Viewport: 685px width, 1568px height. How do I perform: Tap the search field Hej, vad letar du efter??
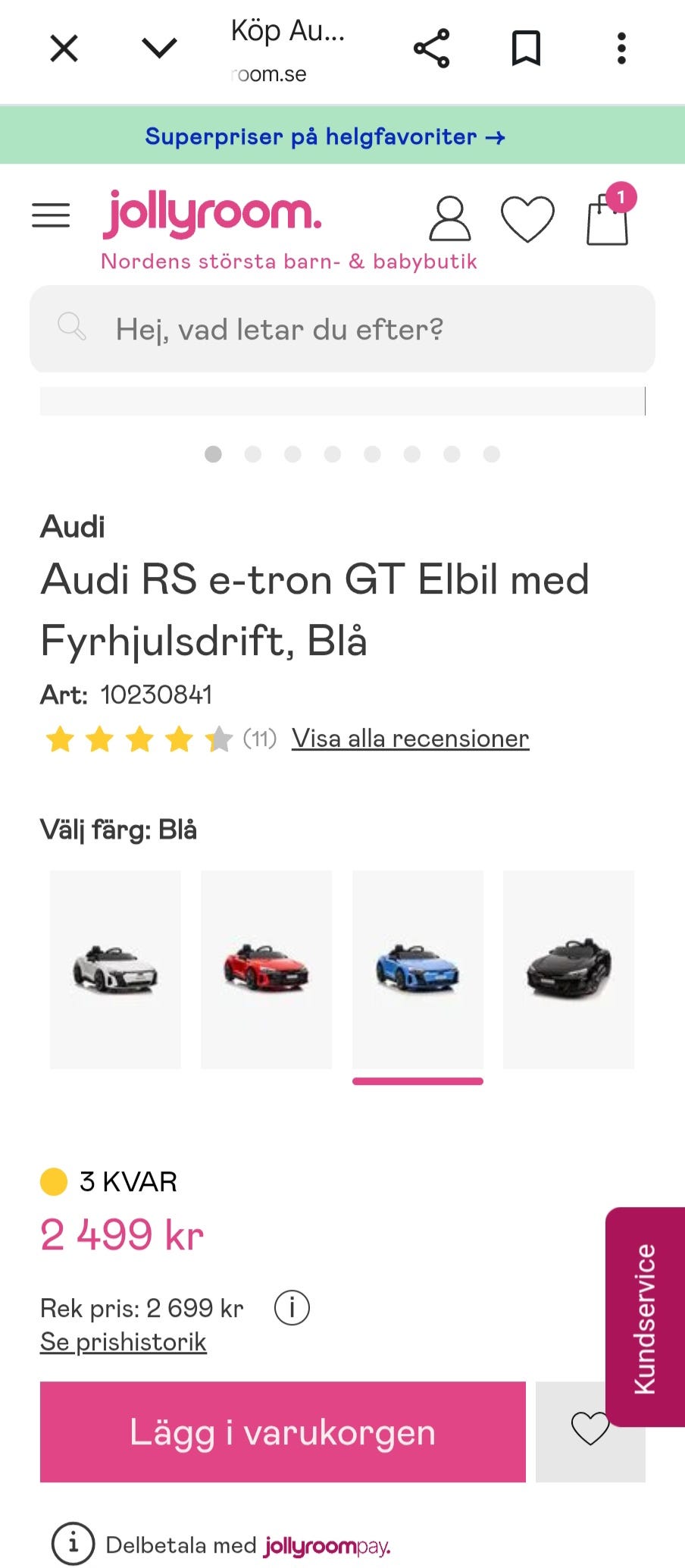(342, 329)
